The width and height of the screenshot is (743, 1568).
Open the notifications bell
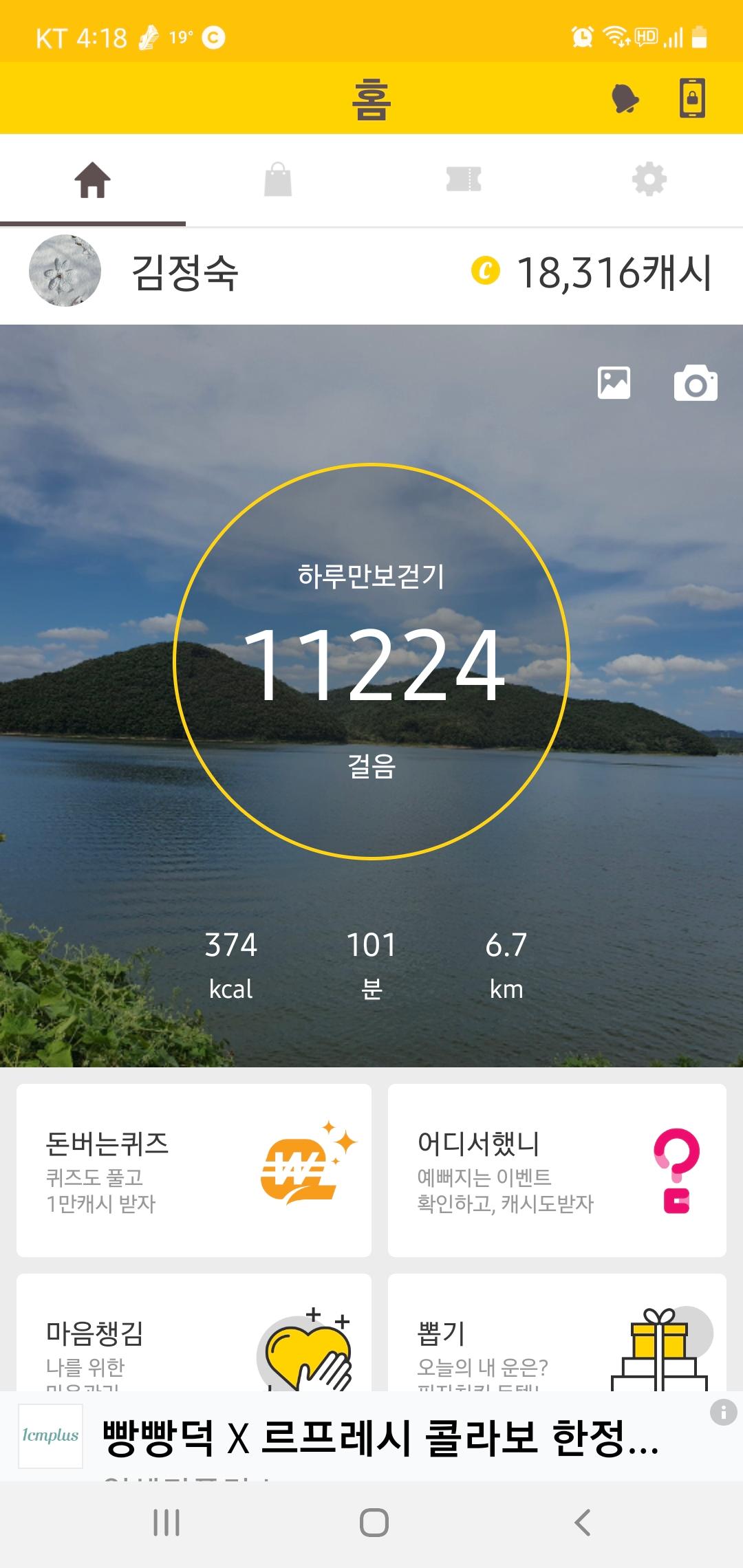click(625, 99)
